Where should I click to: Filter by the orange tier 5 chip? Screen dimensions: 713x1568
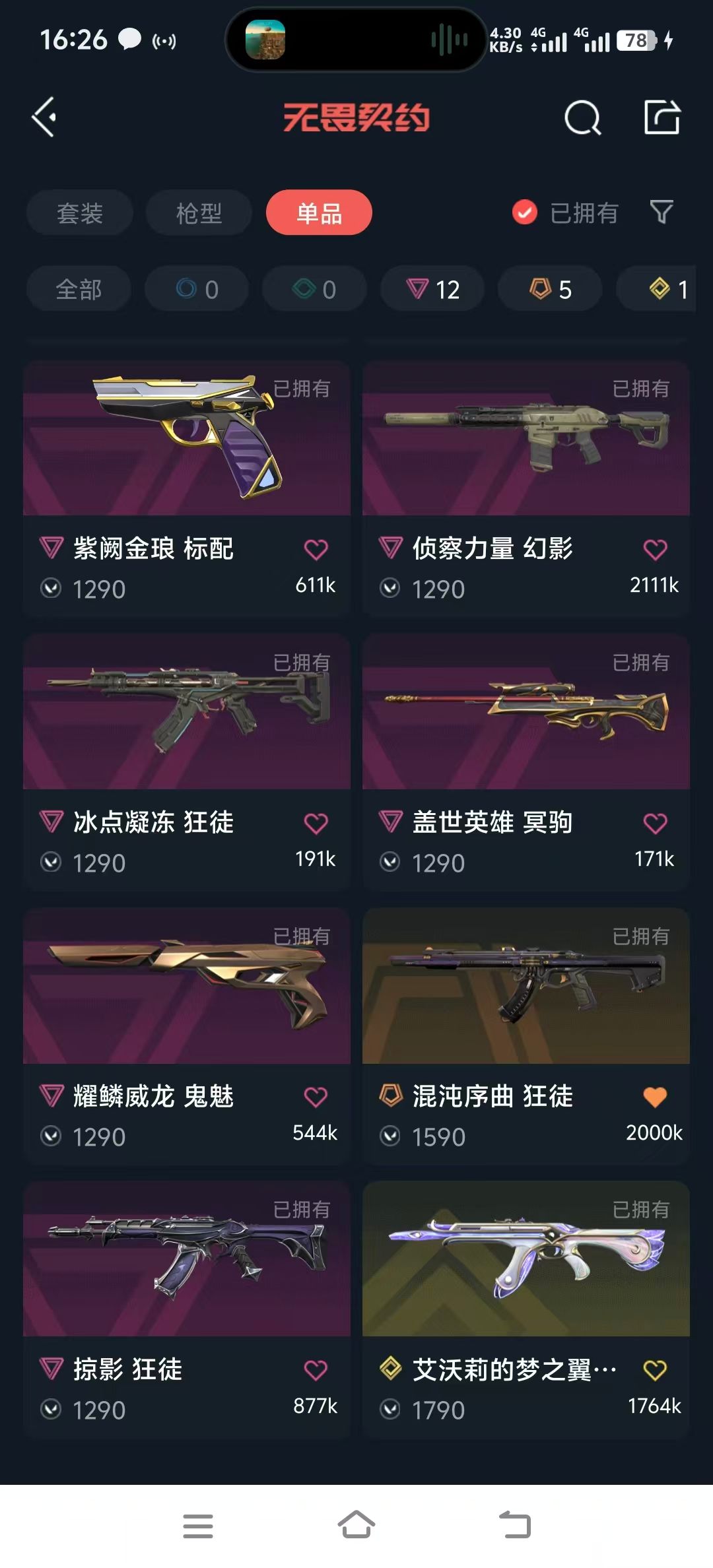pyautogui.click(x=550, y=289)
